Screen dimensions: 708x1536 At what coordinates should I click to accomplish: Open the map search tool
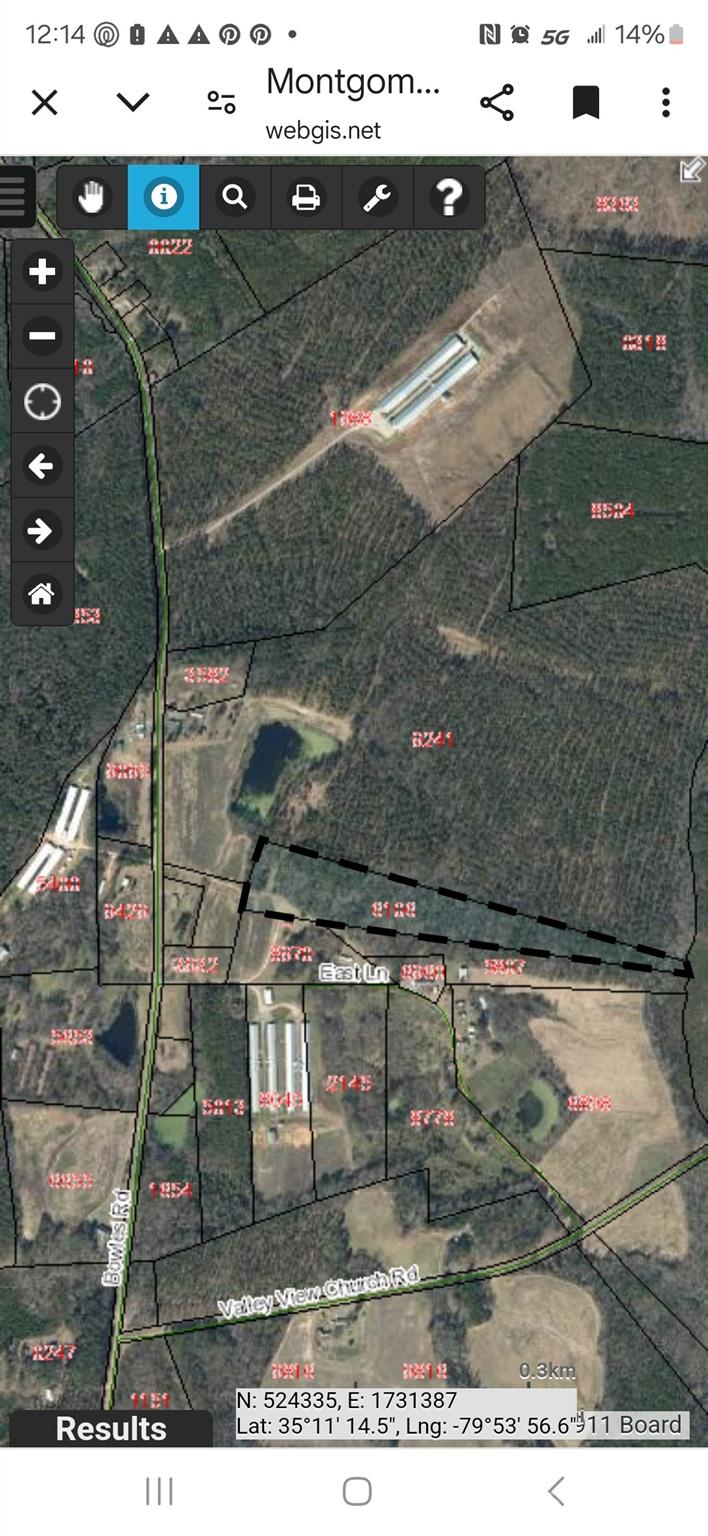coord(235,198)
